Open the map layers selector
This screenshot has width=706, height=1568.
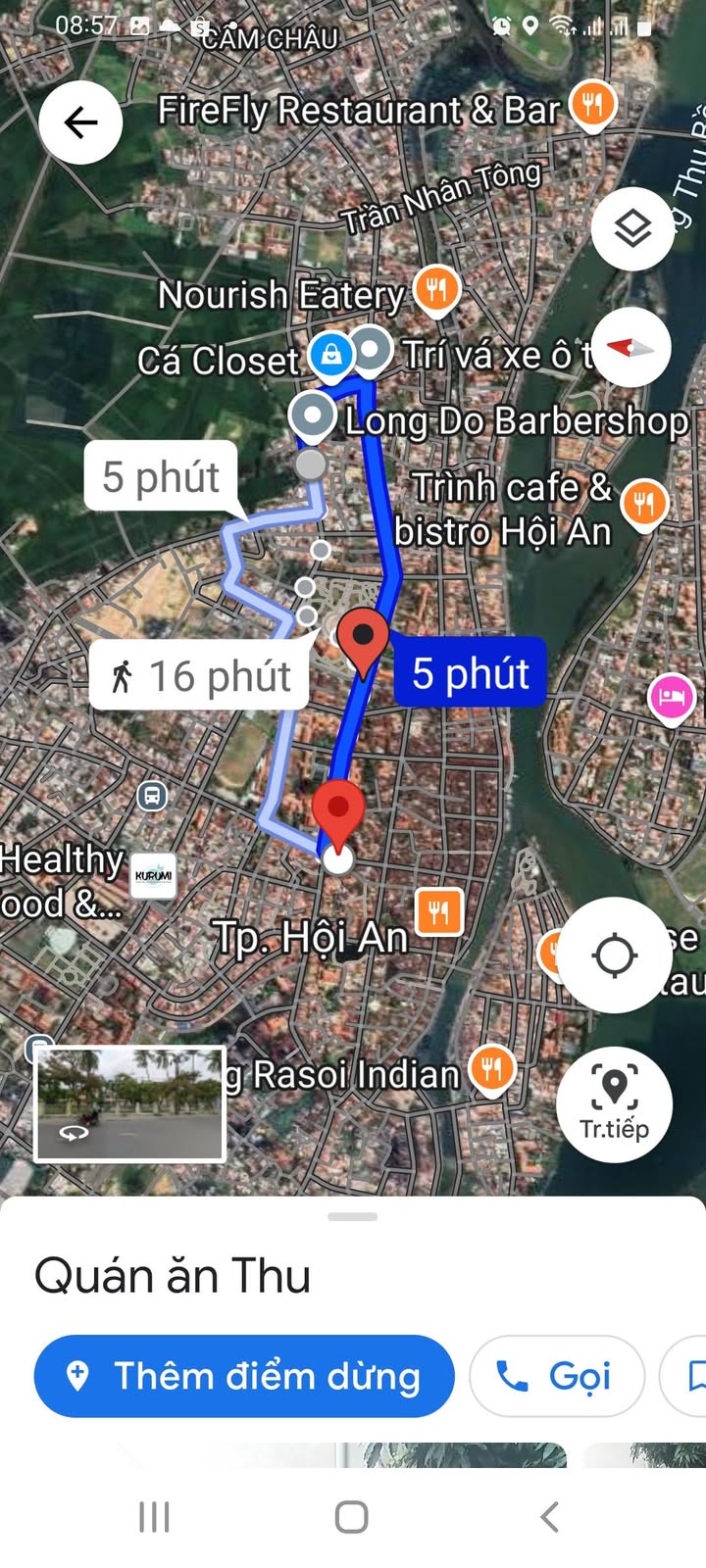click(632, 229)
